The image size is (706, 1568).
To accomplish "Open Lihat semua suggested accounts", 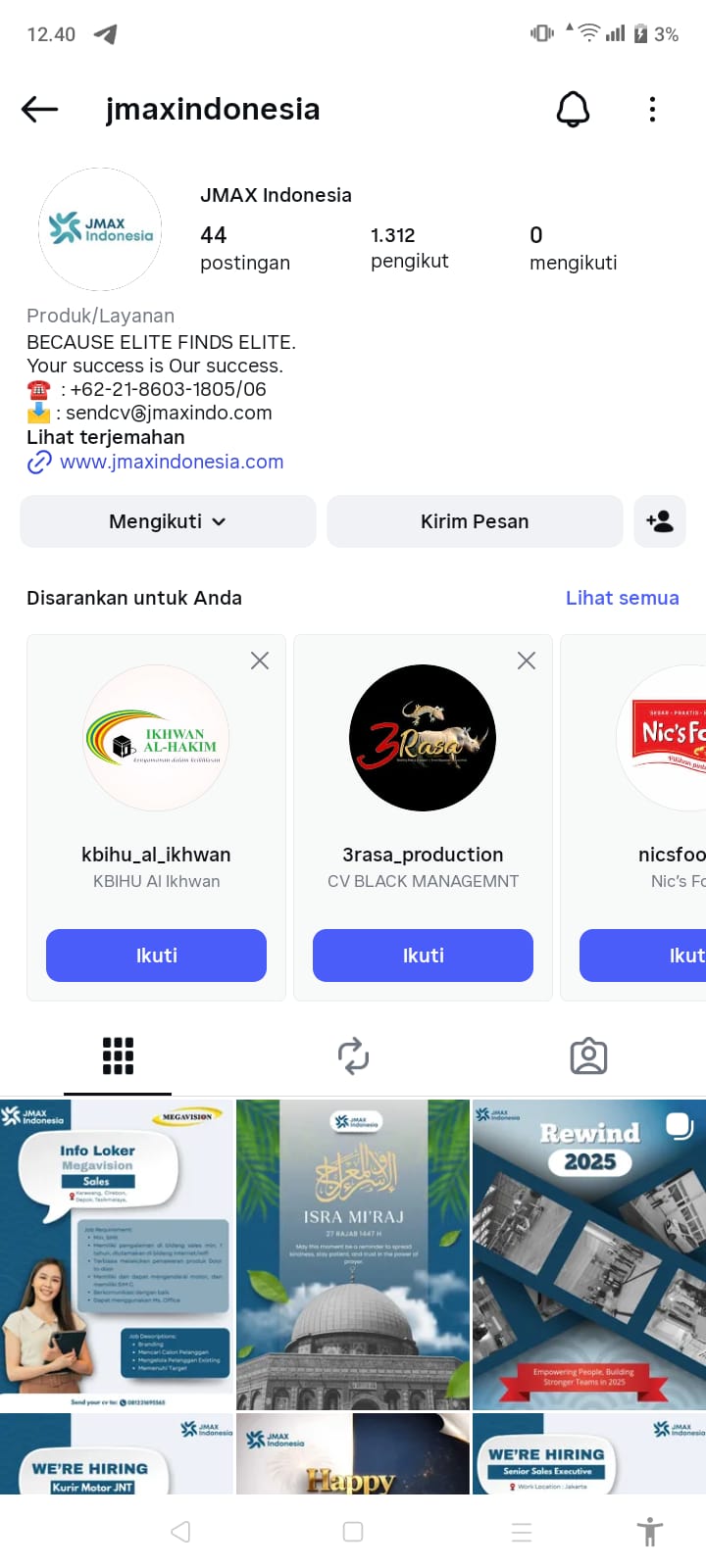I will 622,598.
